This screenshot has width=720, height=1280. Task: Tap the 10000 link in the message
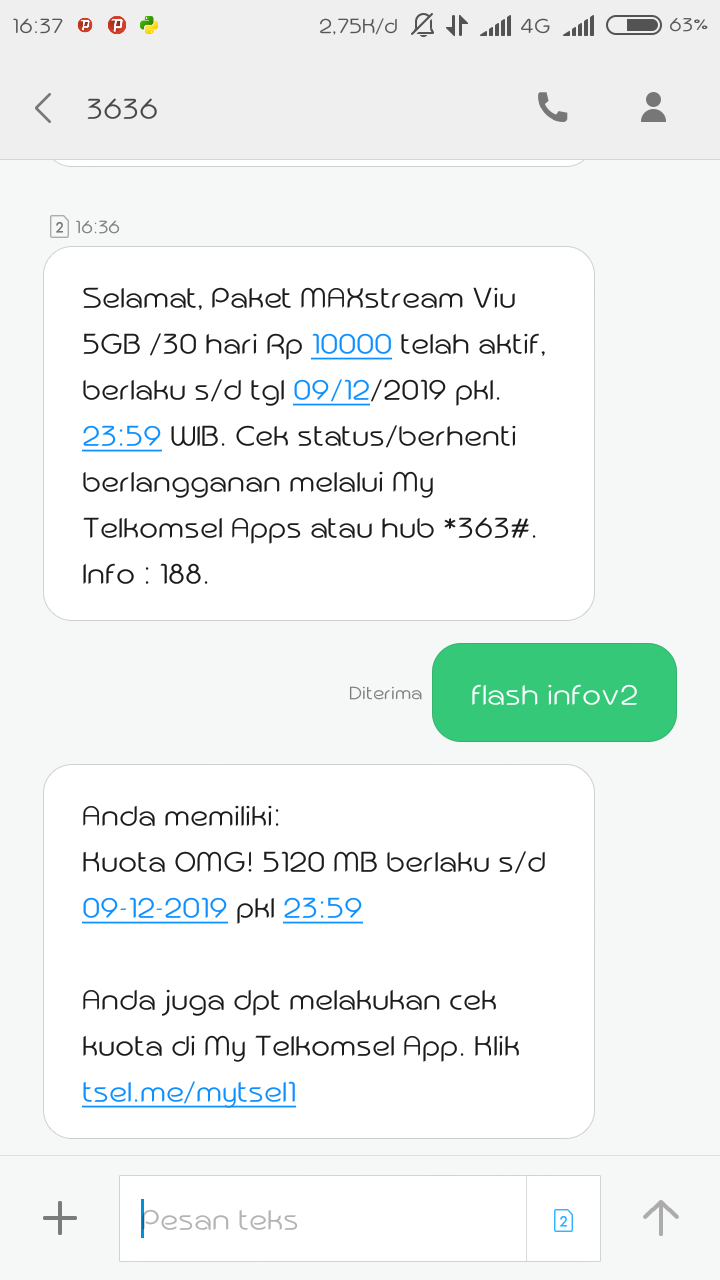pyautogui.click(x=352, y=345)
